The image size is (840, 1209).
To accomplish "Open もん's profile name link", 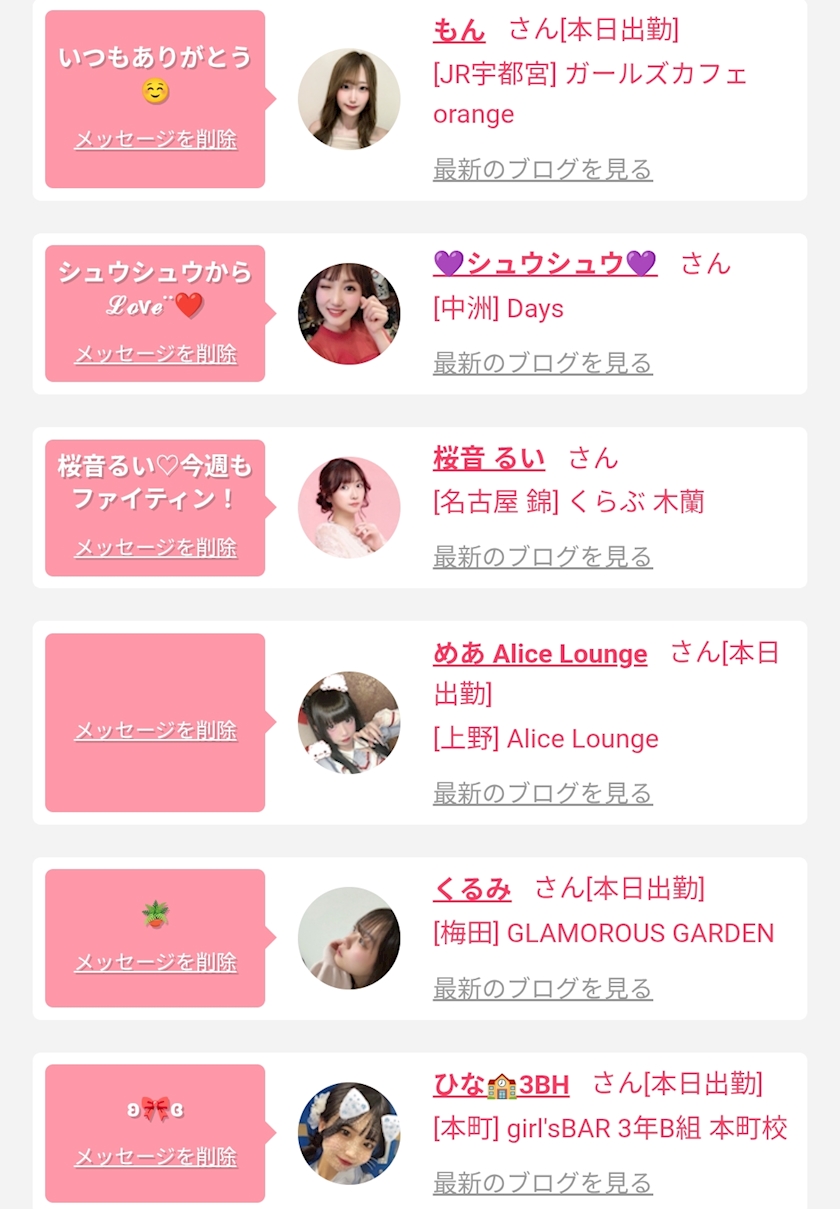I will pyautogui.click(x=459, y=30).
